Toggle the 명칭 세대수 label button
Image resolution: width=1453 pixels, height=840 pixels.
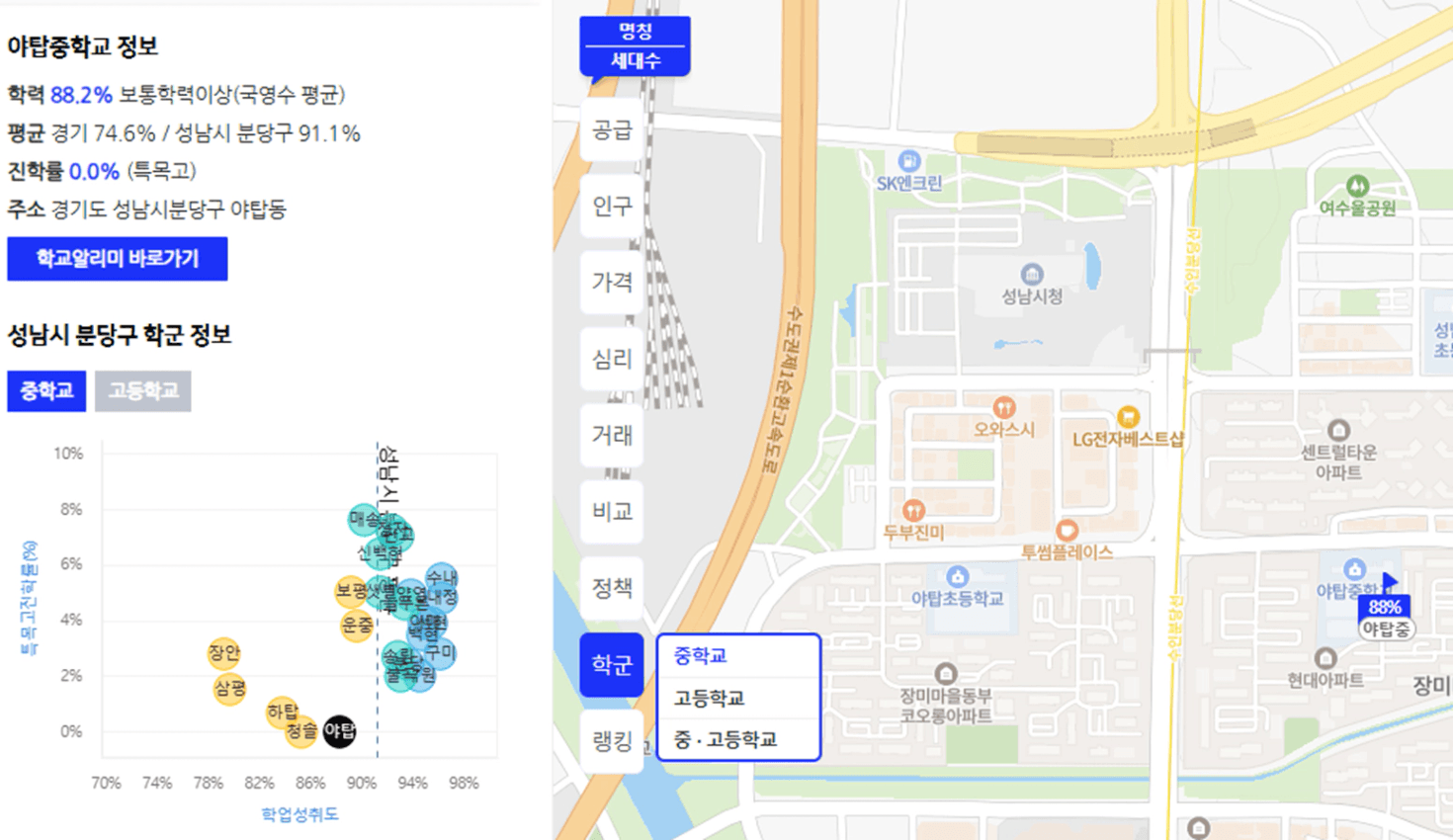[x=635, y=46]
